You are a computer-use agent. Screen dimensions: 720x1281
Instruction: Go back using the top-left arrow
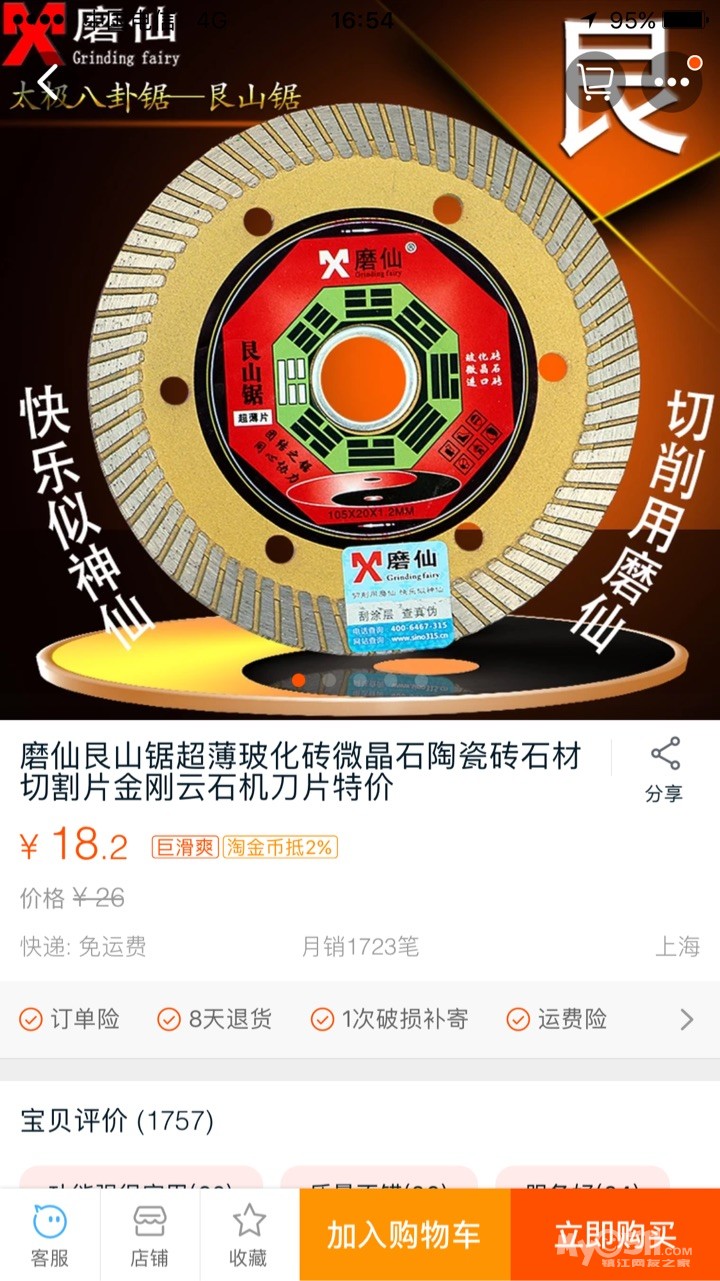pyautogui.click(x=48, y=82)
